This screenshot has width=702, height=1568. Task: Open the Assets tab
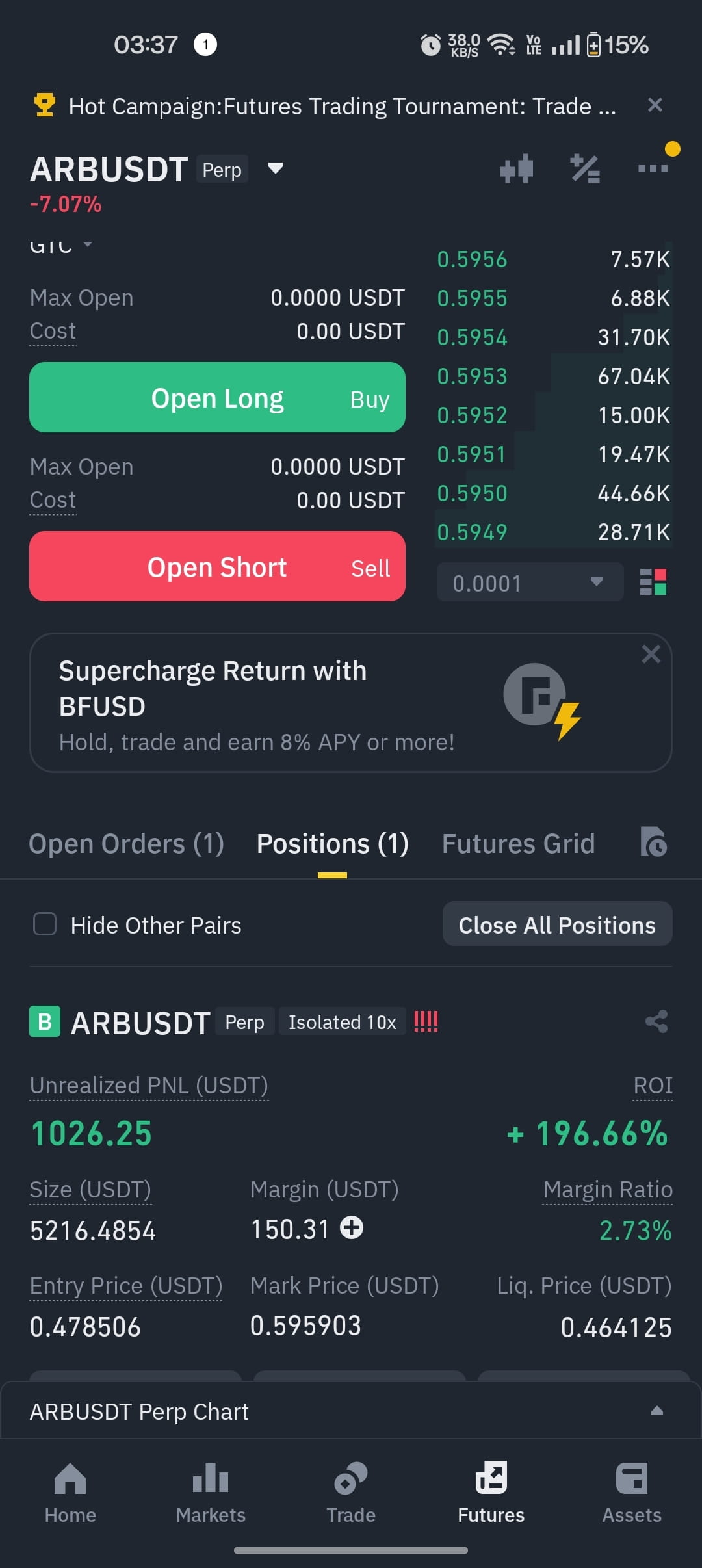[x=632, y=1493]
